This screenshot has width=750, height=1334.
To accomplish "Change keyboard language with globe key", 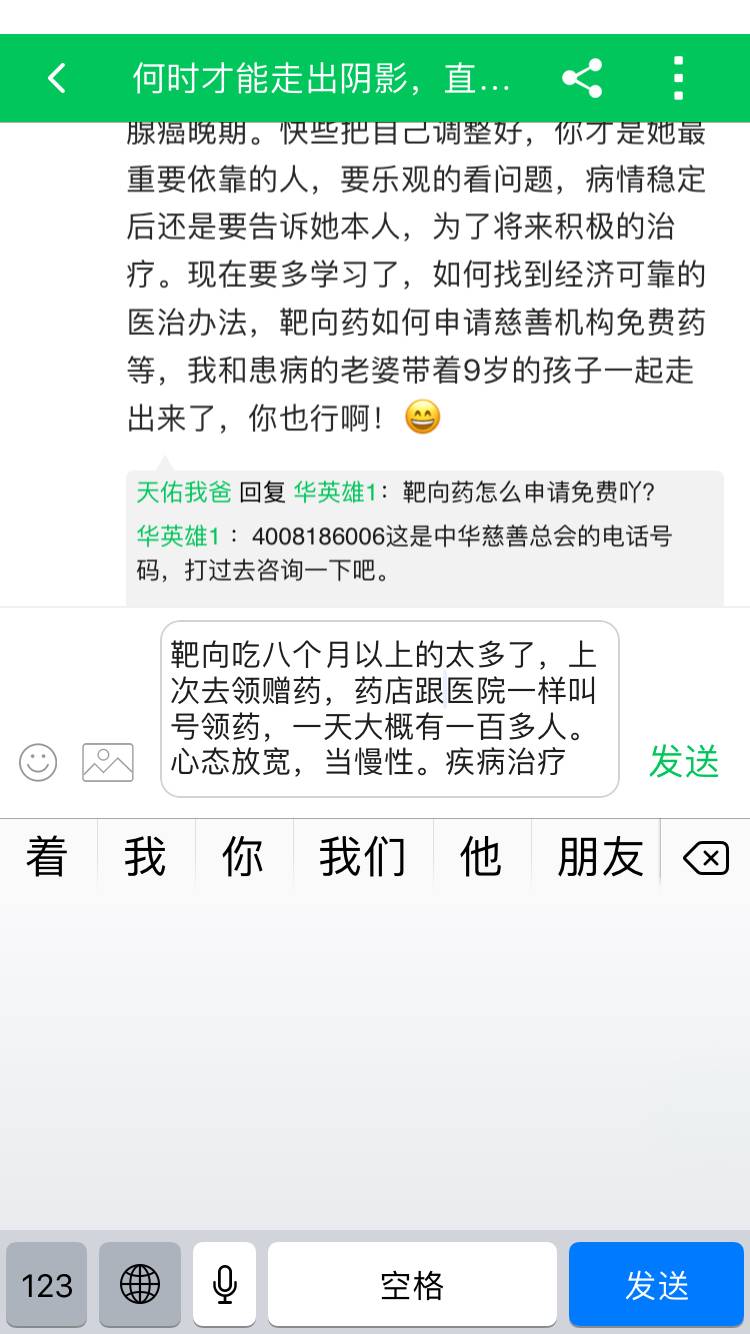I will [x=140, y=1285].
